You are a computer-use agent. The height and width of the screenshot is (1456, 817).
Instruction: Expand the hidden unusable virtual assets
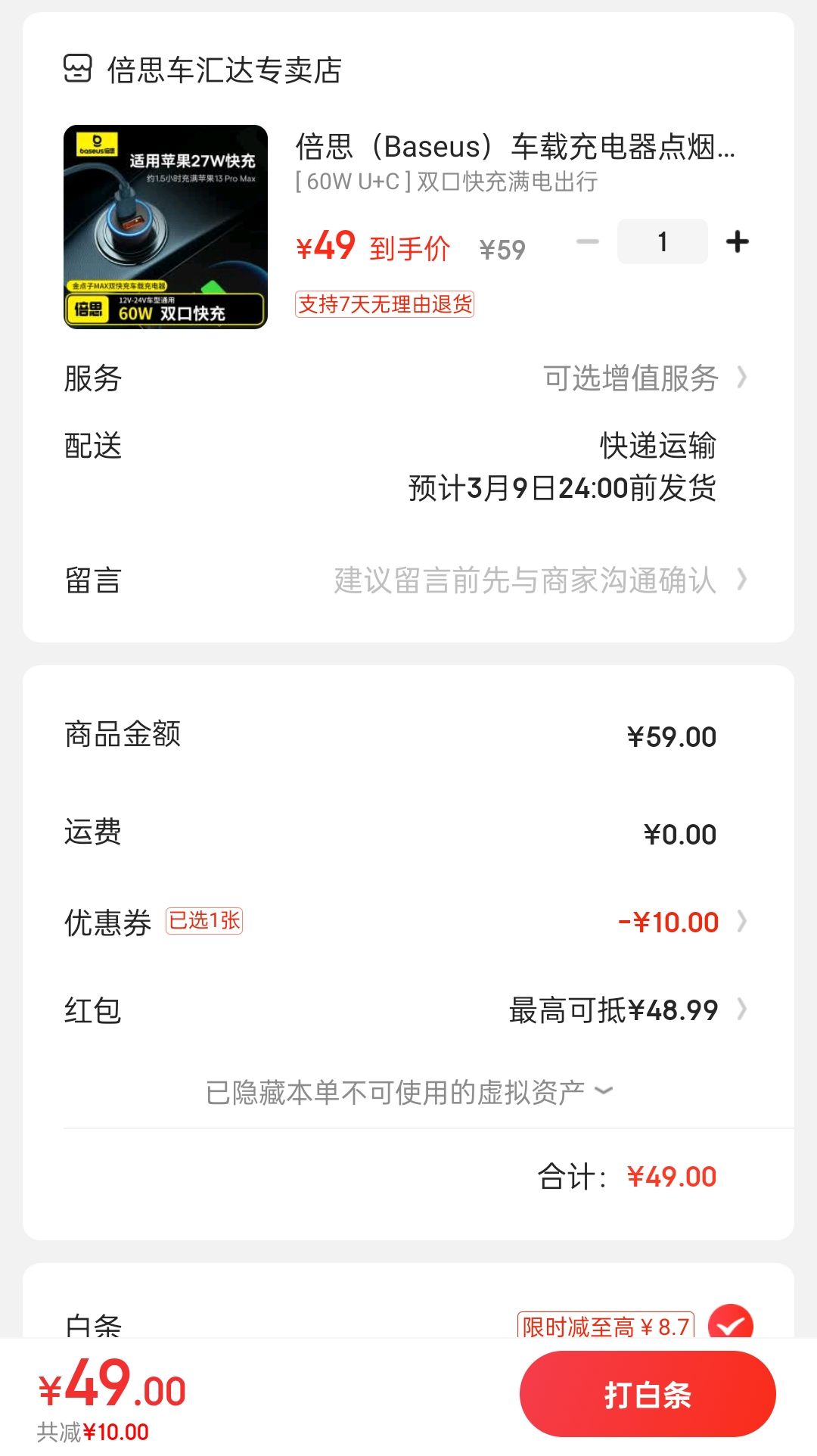[408, 1092]
